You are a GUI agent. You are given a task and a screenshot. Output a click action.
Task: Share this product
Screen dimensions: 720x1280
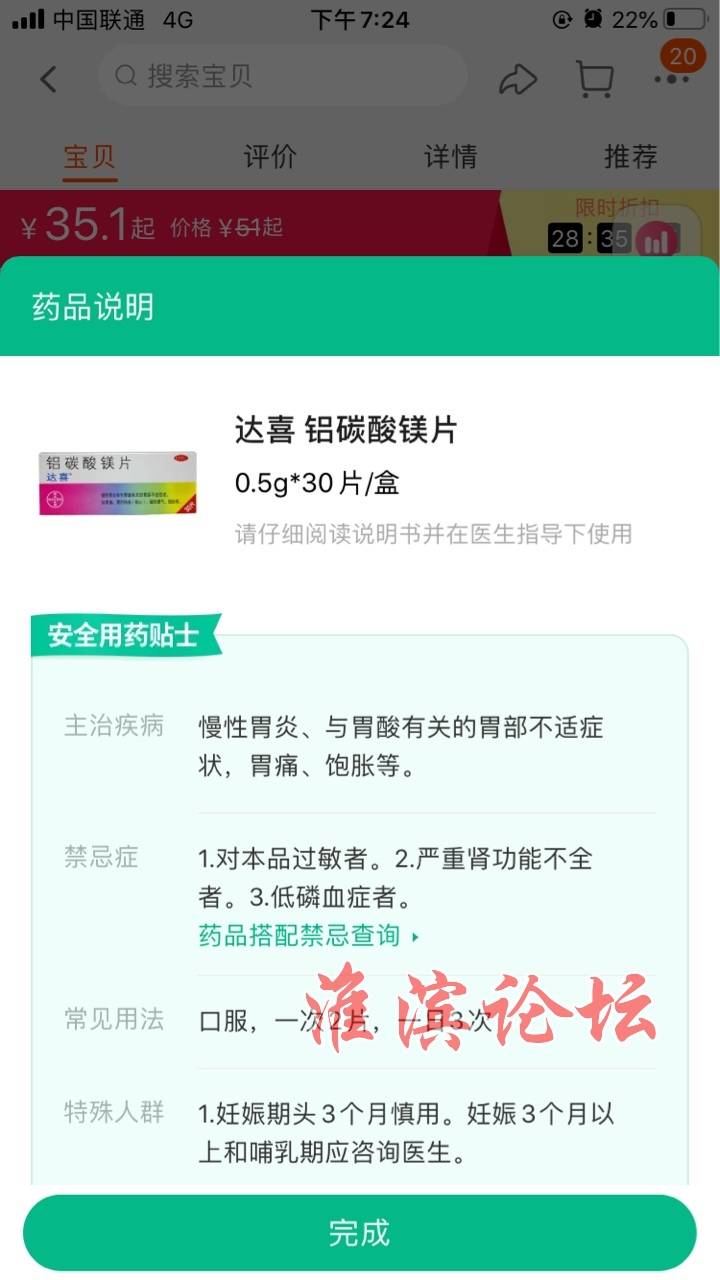pos(518,78)
